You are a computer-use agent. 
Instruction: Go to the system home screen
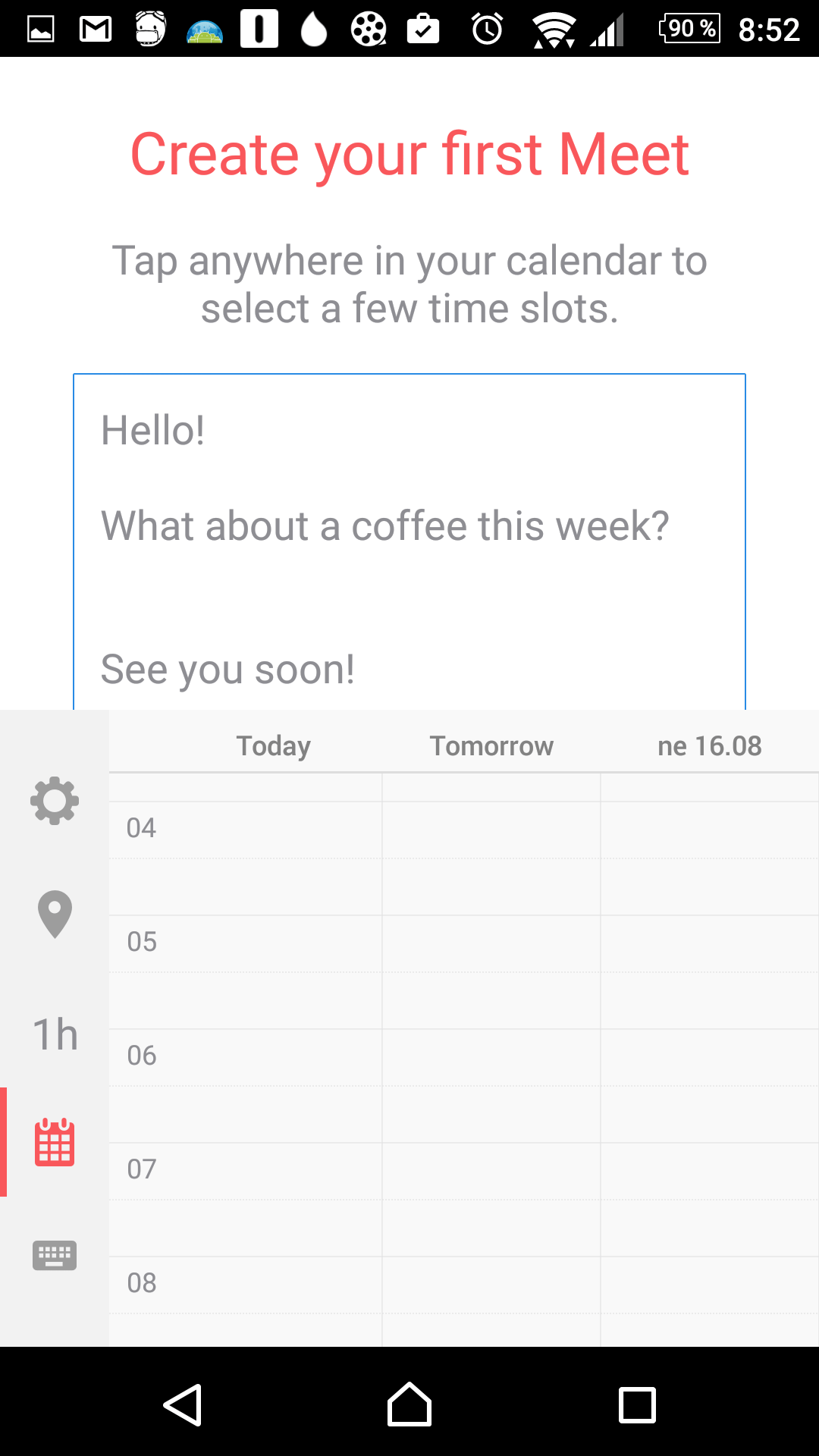(x=409, y=1404)
